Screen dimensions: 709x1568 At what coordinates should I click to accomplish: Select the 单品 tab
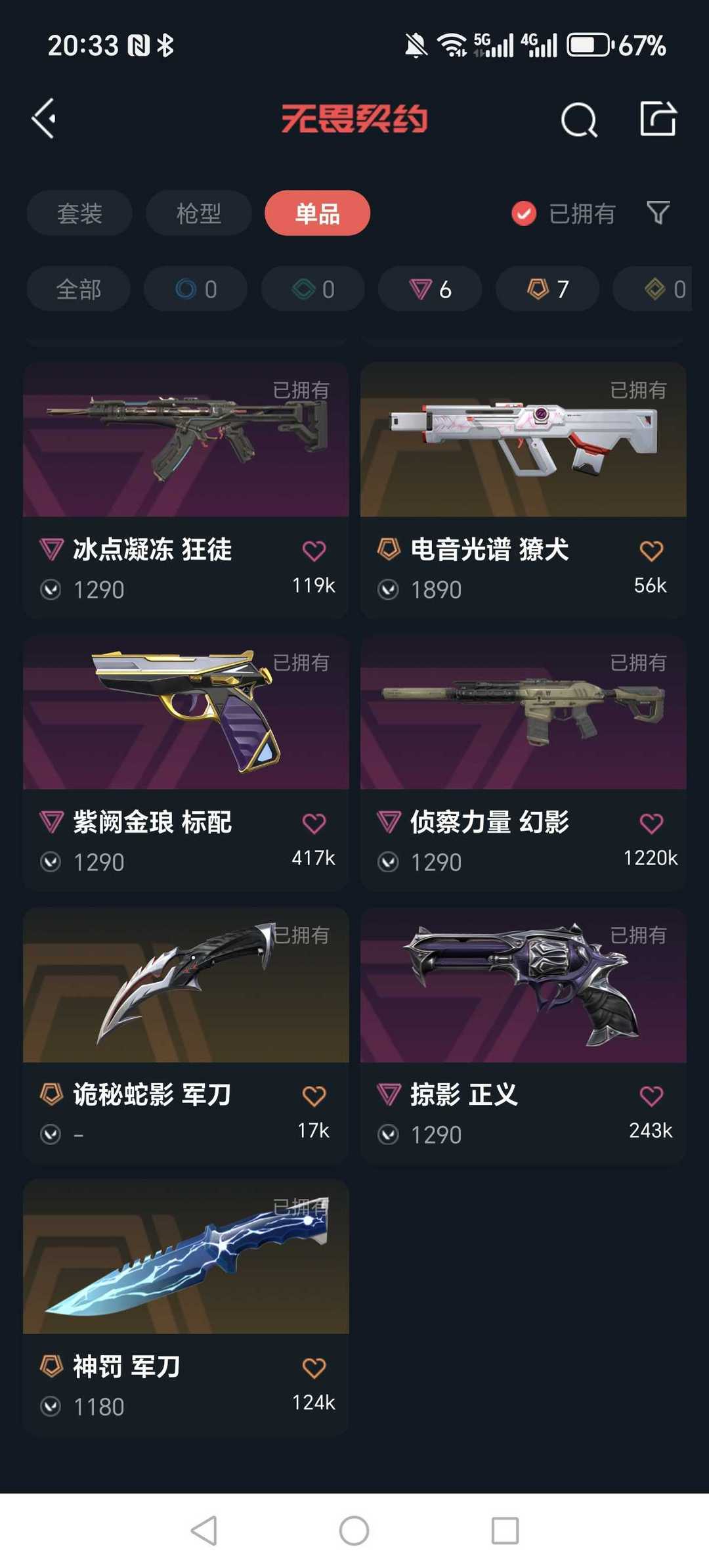[x=317, y=213]
